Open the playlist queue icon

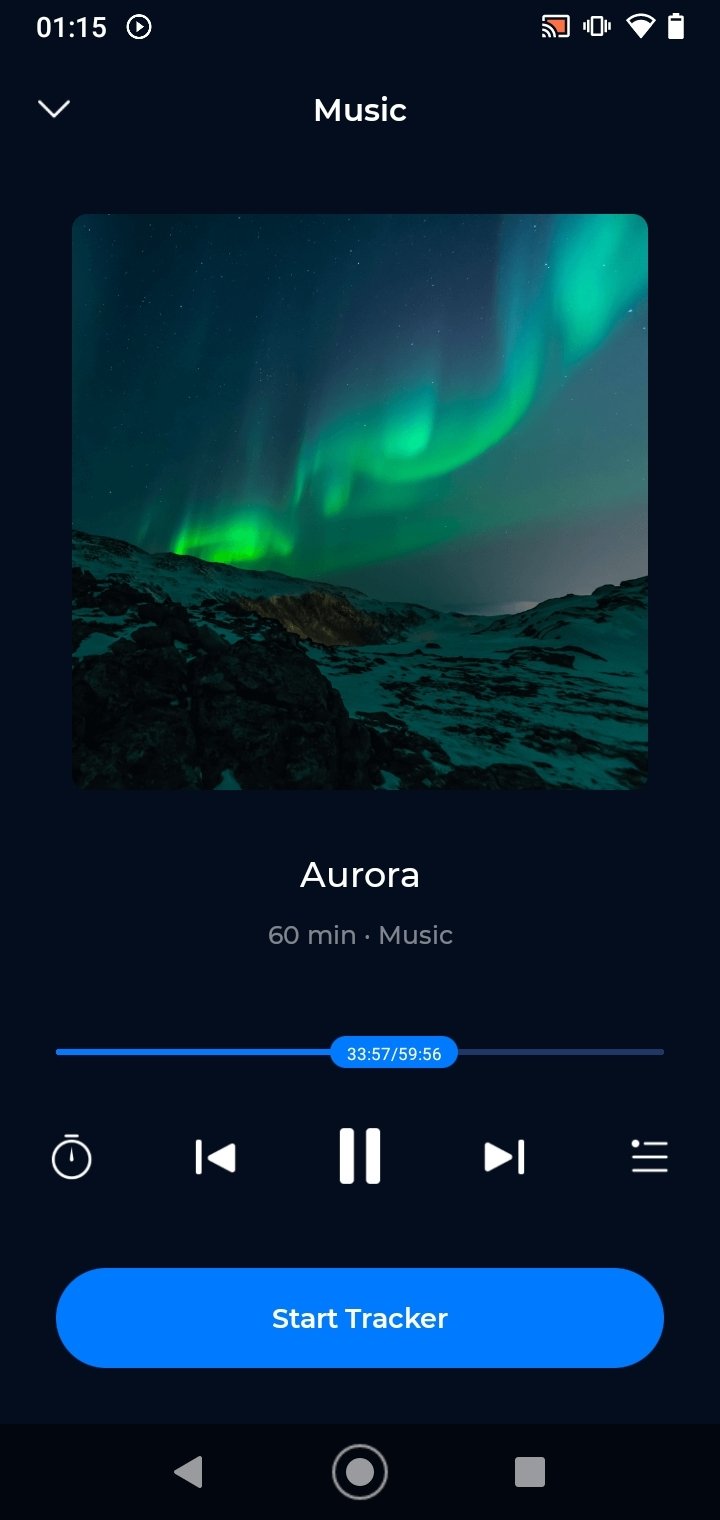649,1156
